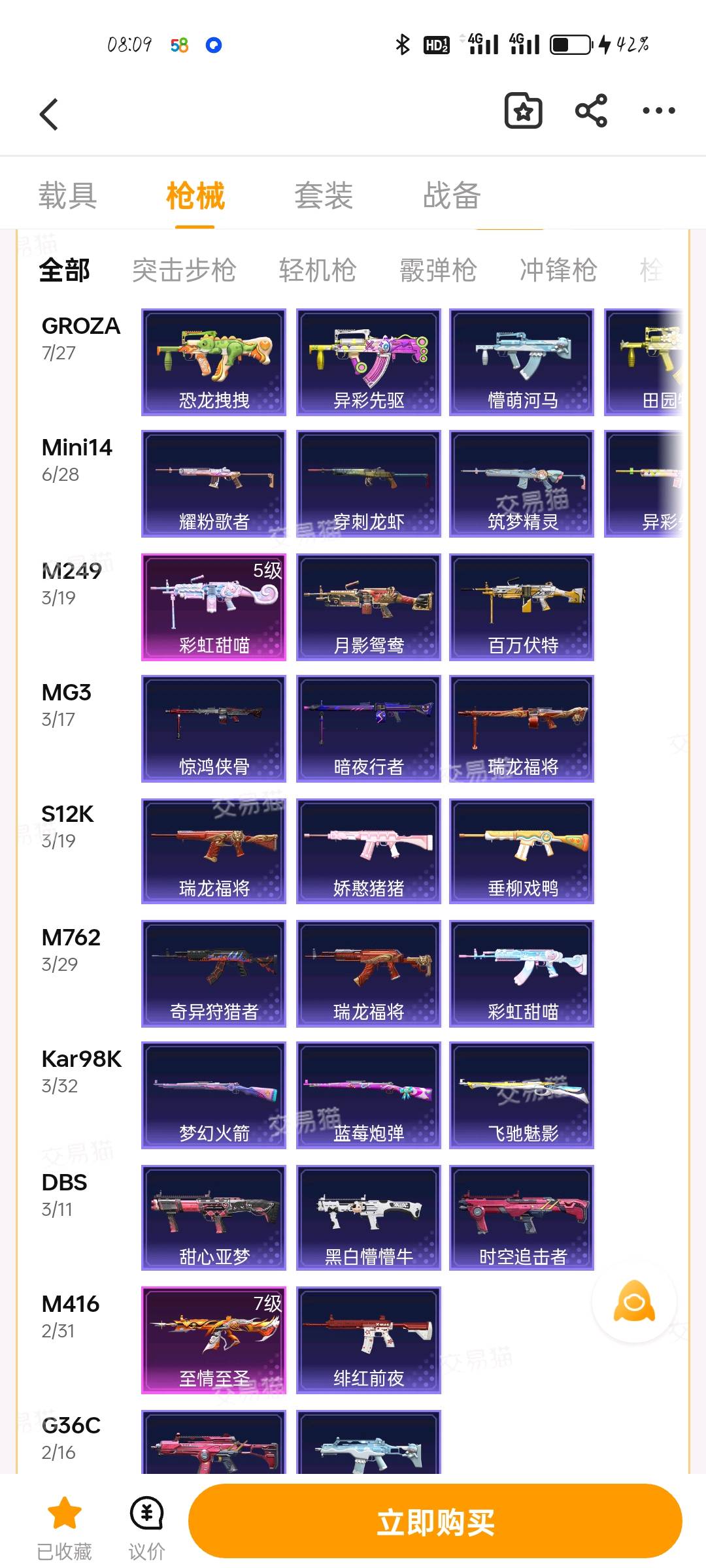Switch to the 载具 tab
Viewport: 706px width, 1568px height.
click(x=67, y=196)
